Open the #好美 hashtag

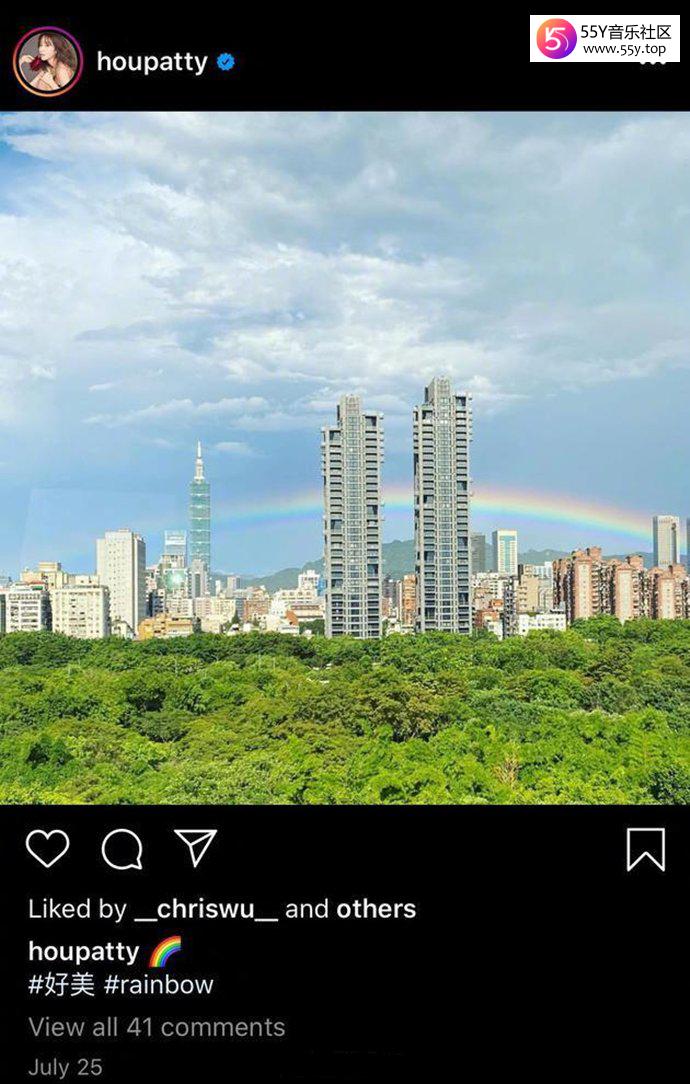tap(61, 984)
